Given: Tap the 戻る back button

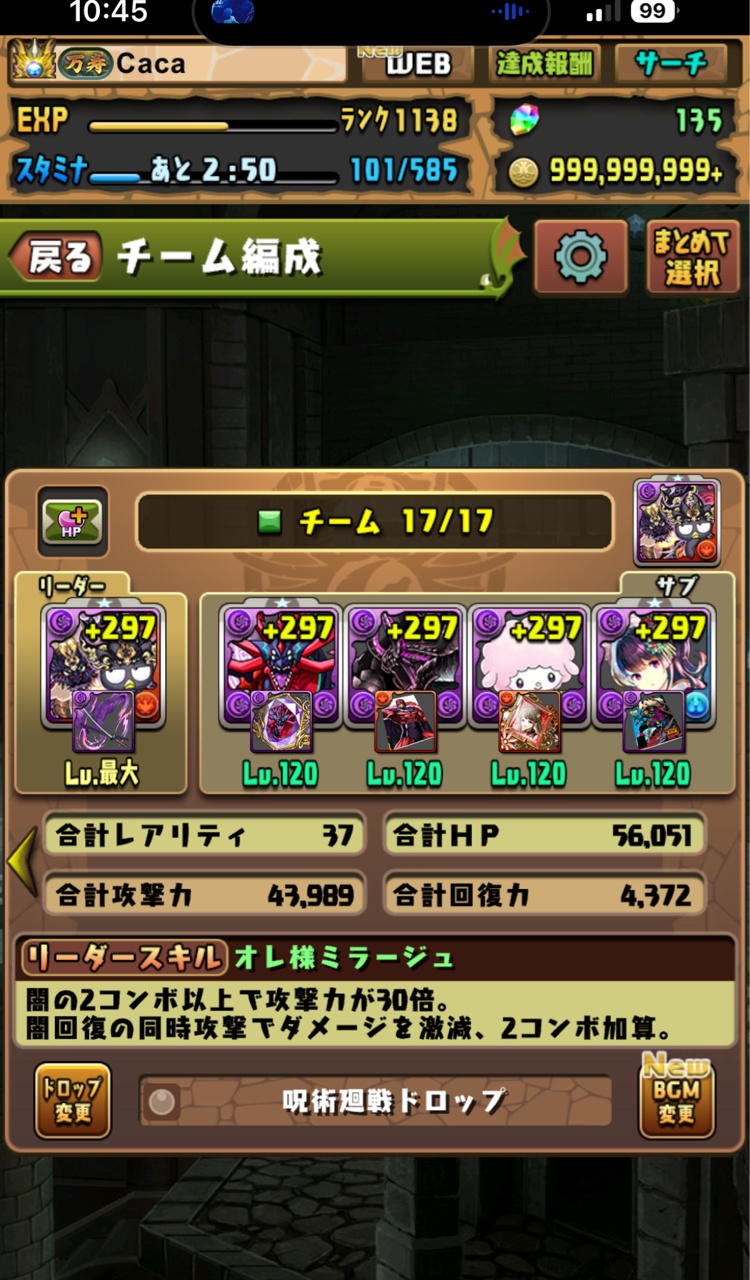Looking at the screenshot, I should click(x=58, y=258).
